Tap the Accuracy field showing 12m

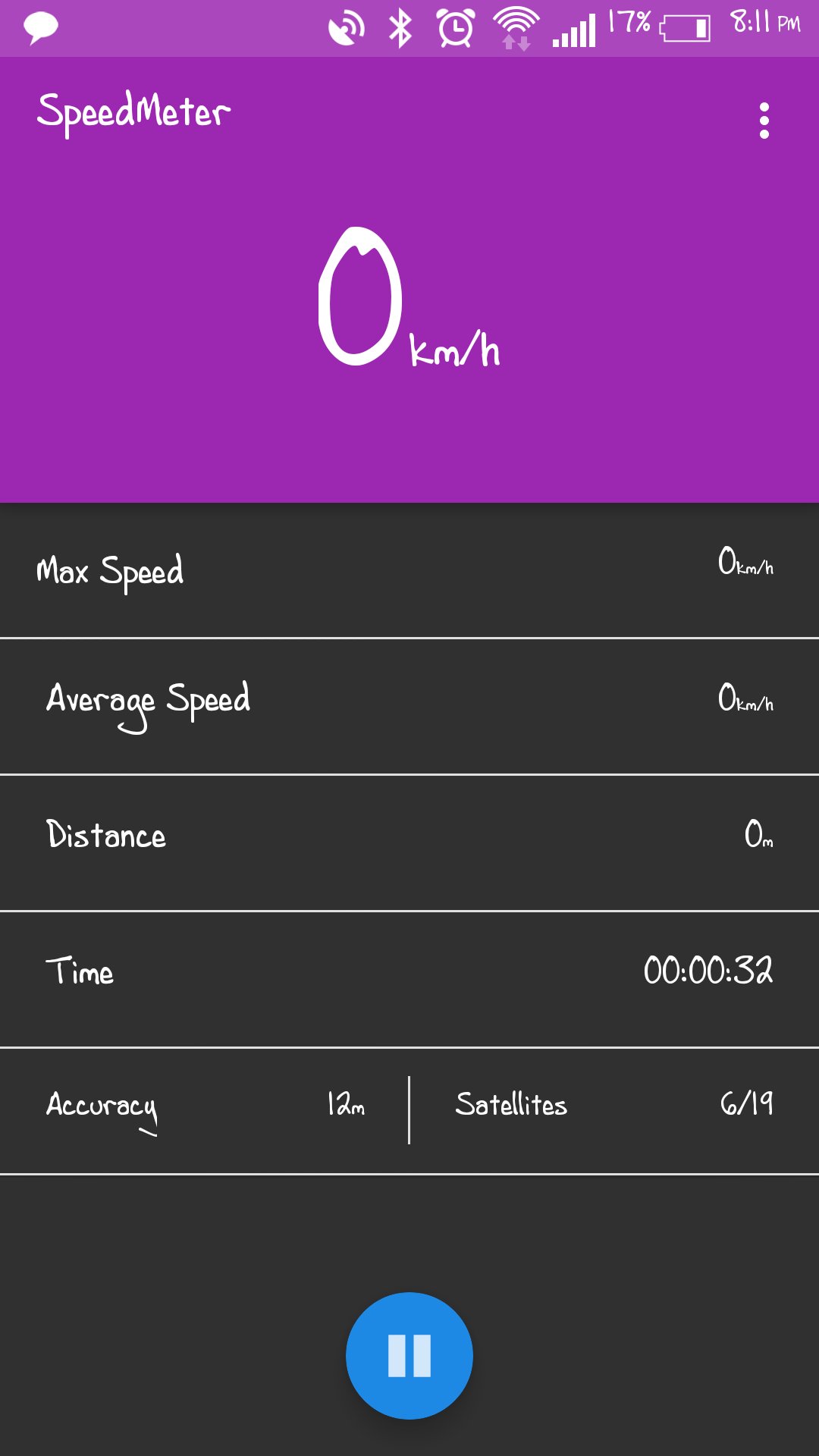click(345, 1107)
